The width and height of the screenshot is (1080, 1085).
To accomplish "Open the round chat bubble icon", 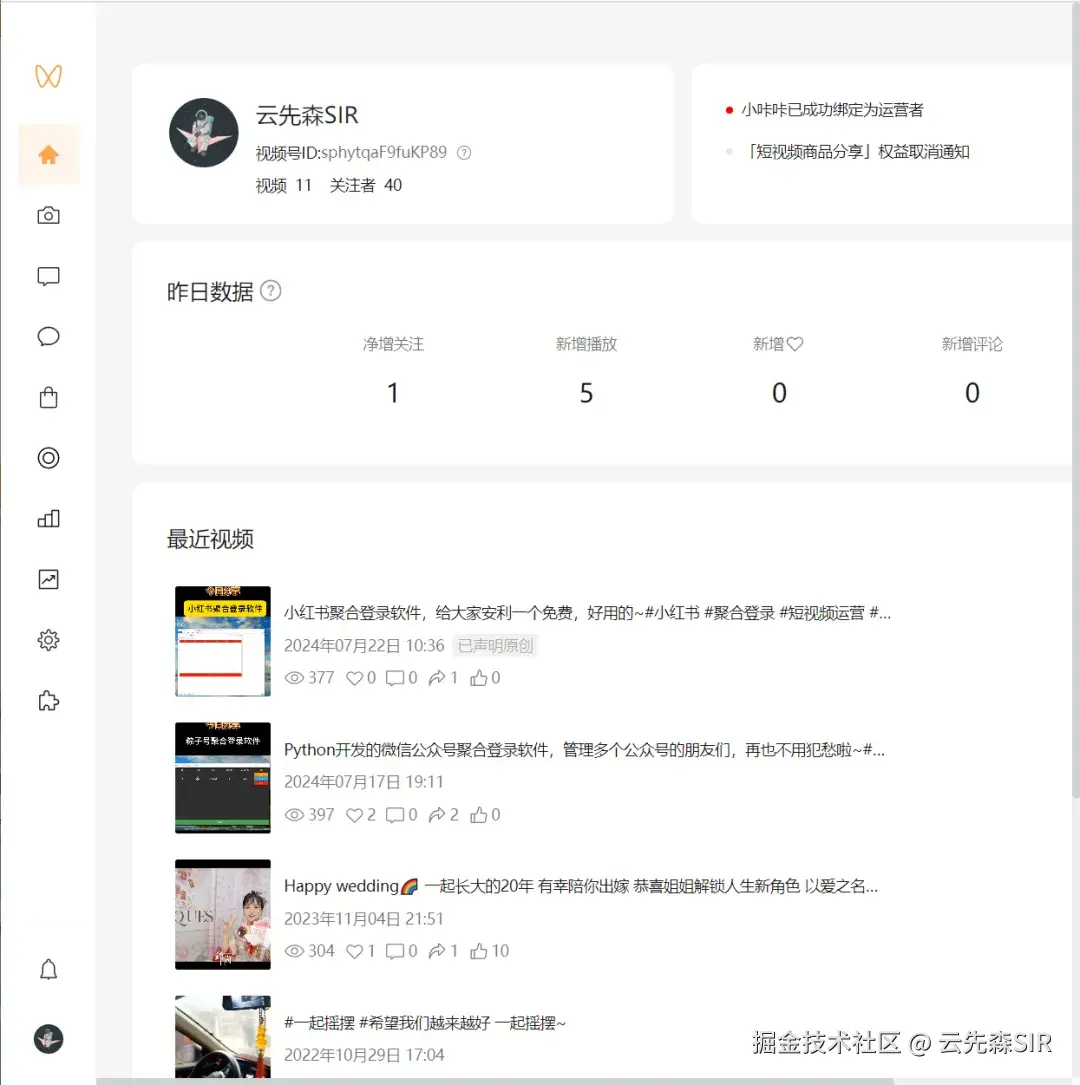I will pos(48,337).
